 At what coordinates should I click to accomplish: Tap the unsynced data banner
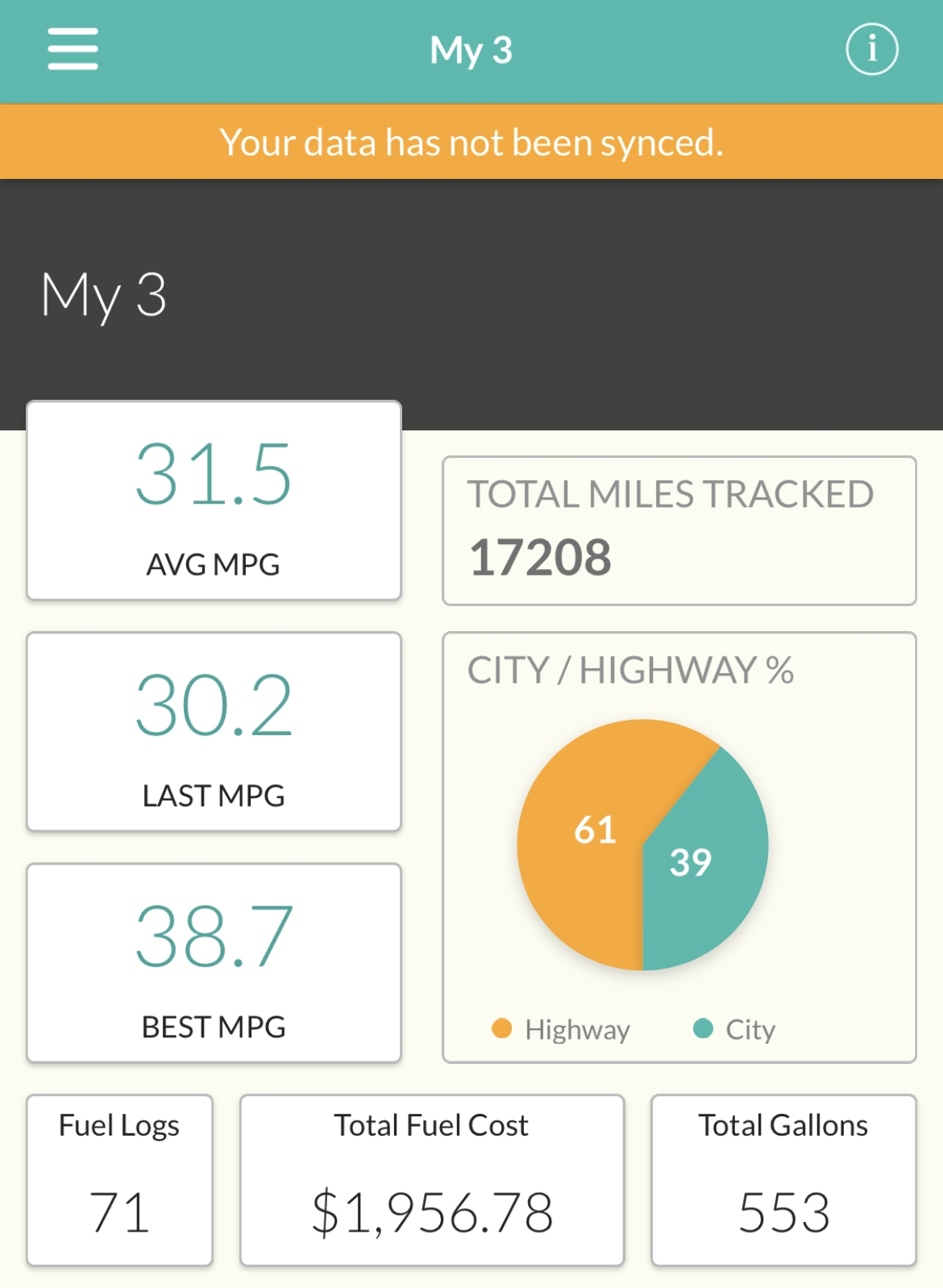[x=471, y=142]
